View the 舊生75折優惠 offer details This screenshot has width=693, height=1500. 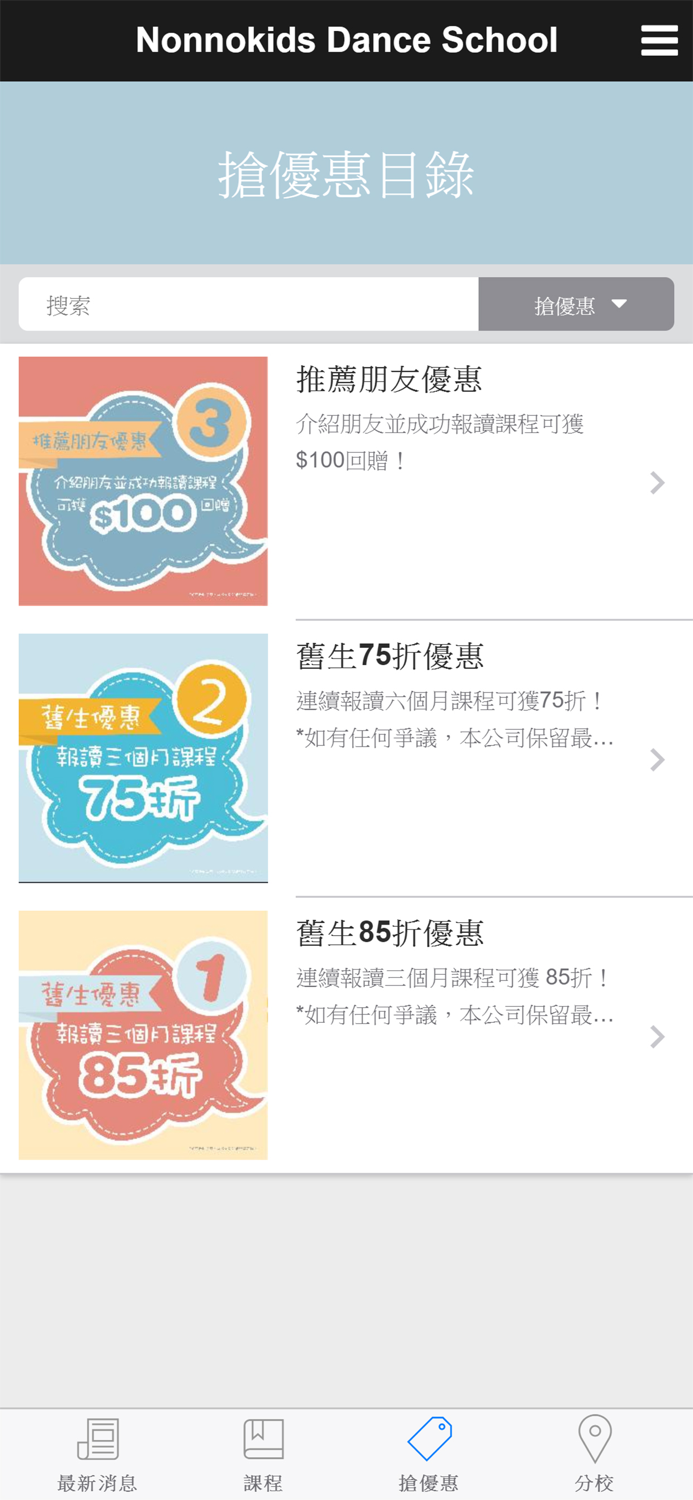pos(346,758)
